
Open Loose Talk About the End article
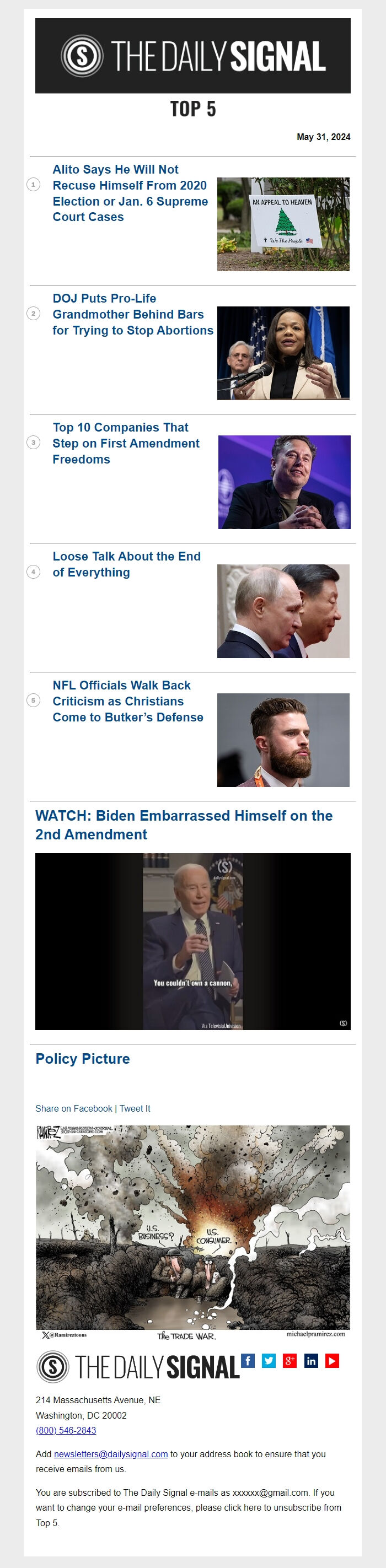(x=126, y=564)
